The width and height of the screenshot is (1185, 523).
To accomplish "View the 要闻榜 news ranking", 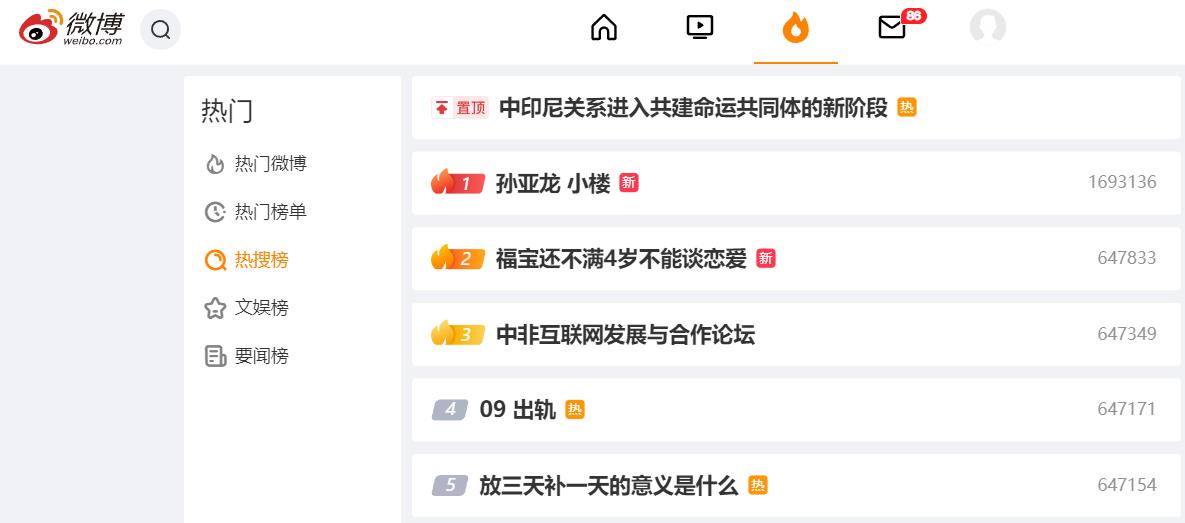I will (x=261, y=356).
